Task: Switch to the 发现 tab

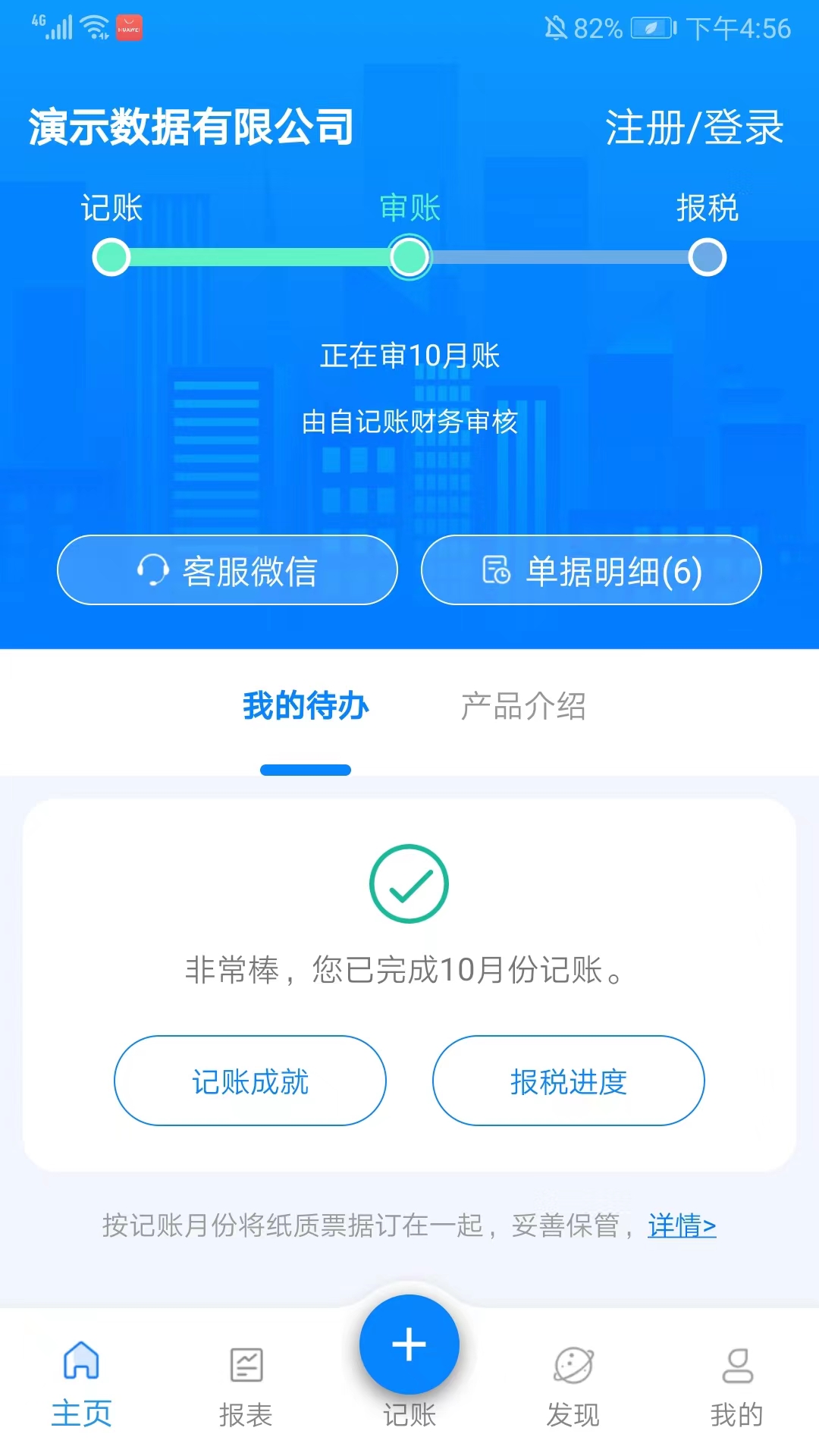Action: click(x=573, y=1385)
